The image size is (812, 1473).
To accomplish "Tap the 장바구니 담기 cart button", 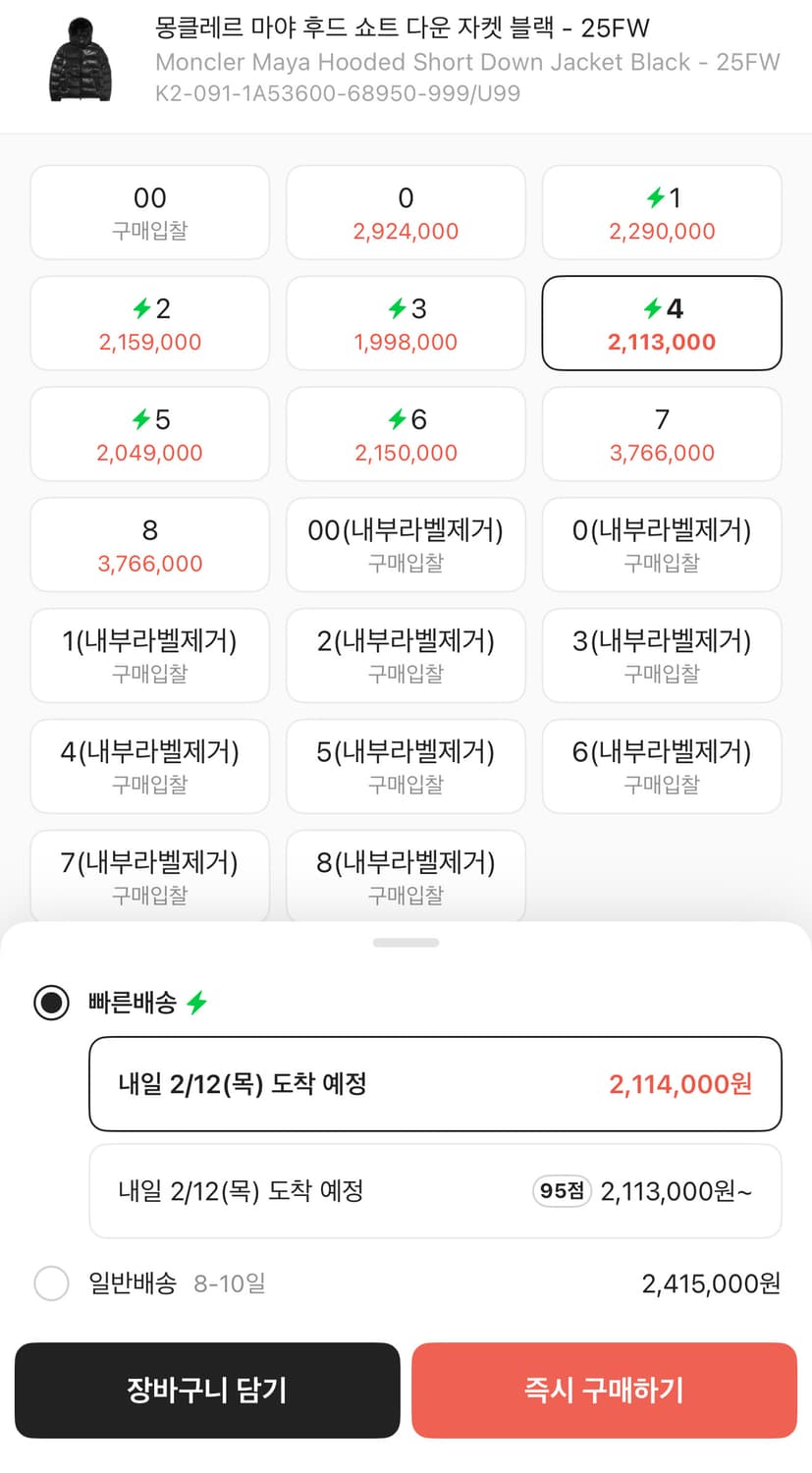I will (x=207, y=1391).
